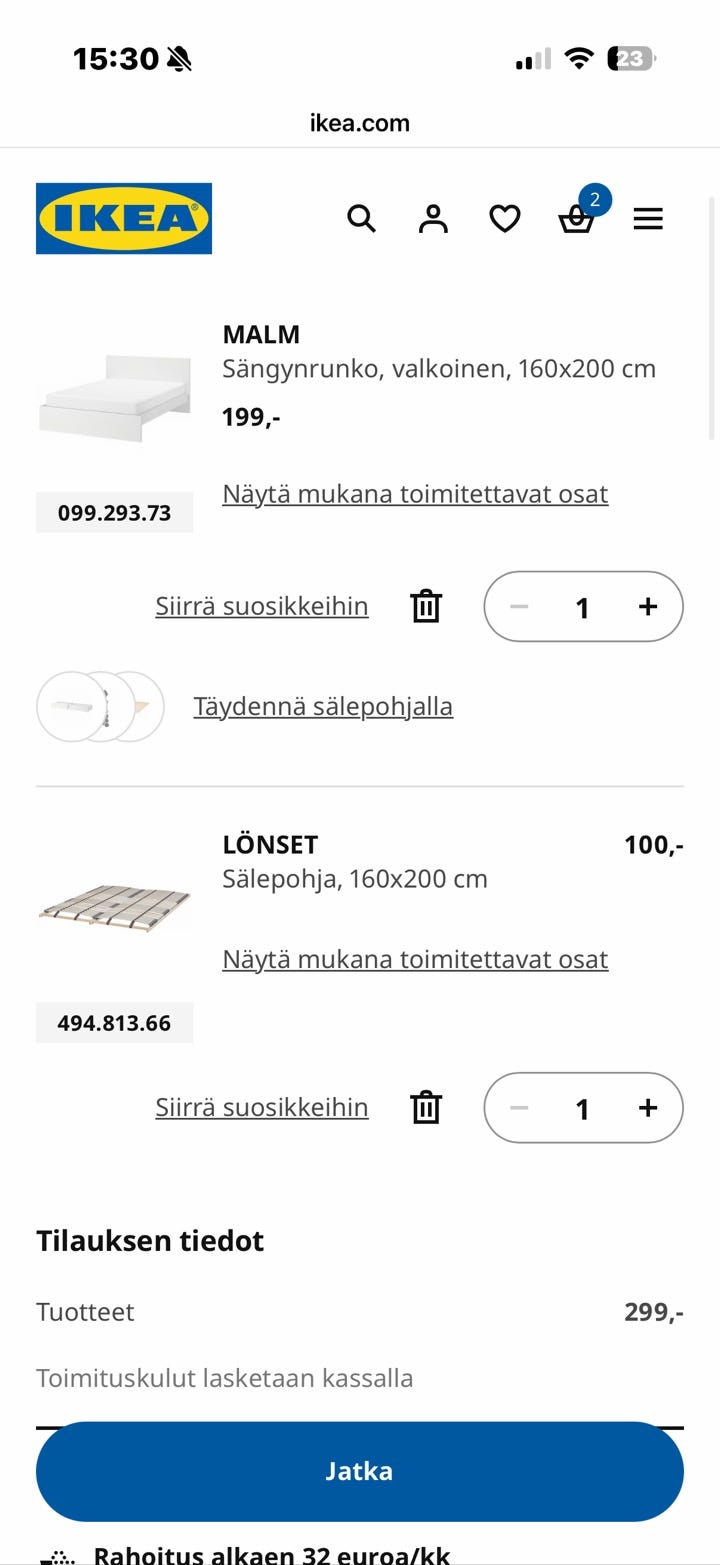The width and height of the screenshot is (720, 1565).
Task: Remove LÖNSET with trash icon
Action: 426,1107
